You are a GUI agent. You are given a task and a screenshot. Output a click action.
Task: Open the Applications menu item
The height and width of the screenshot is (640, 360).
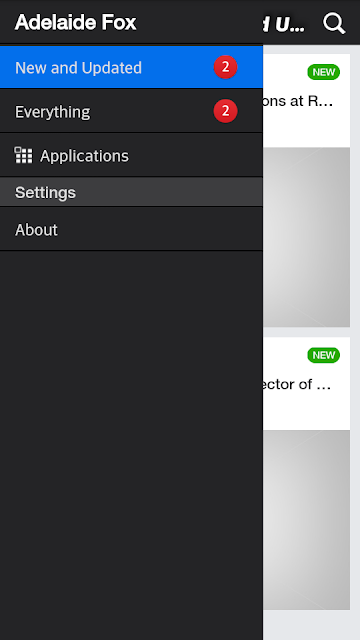pos(131,155)
